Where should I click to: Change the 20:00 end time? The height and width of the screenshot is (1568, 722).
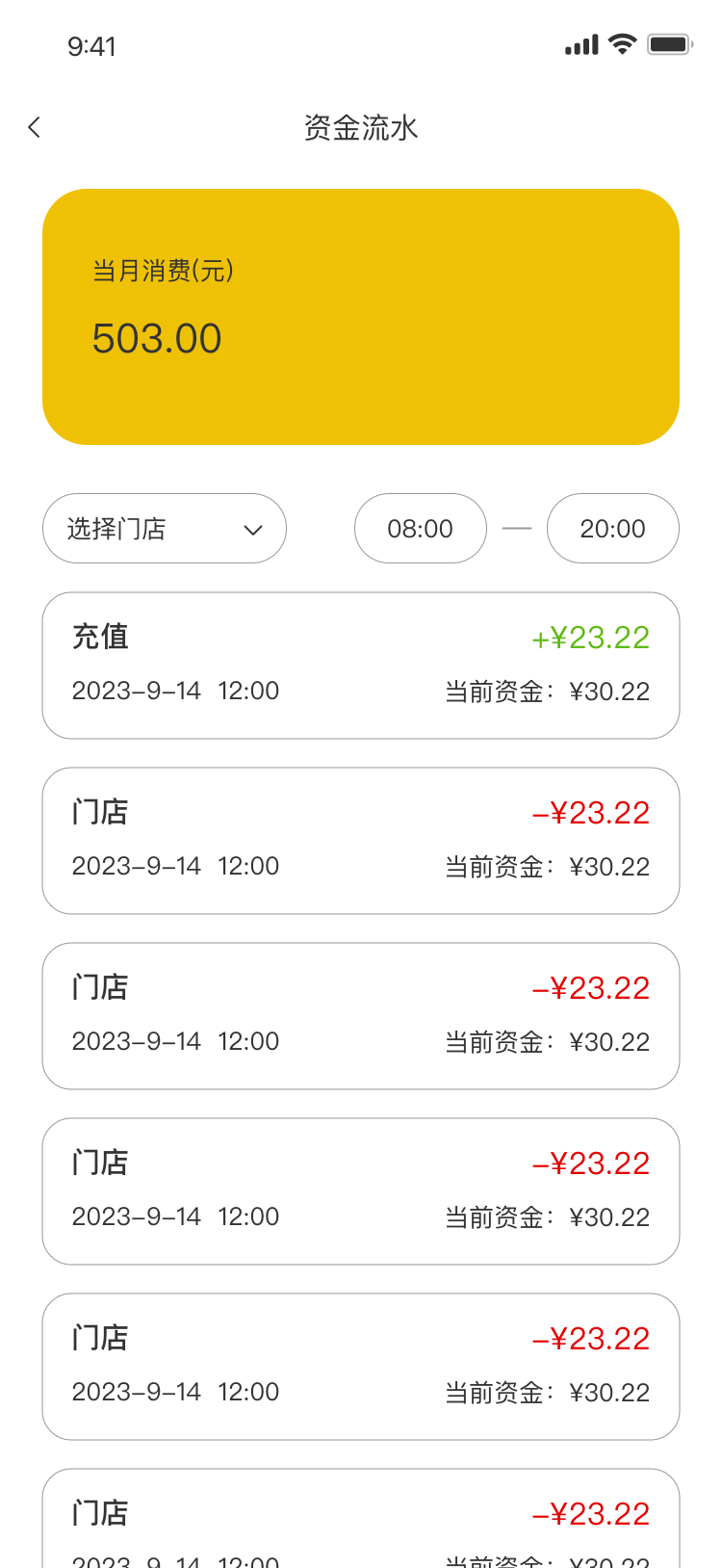(x=613, y=529)
